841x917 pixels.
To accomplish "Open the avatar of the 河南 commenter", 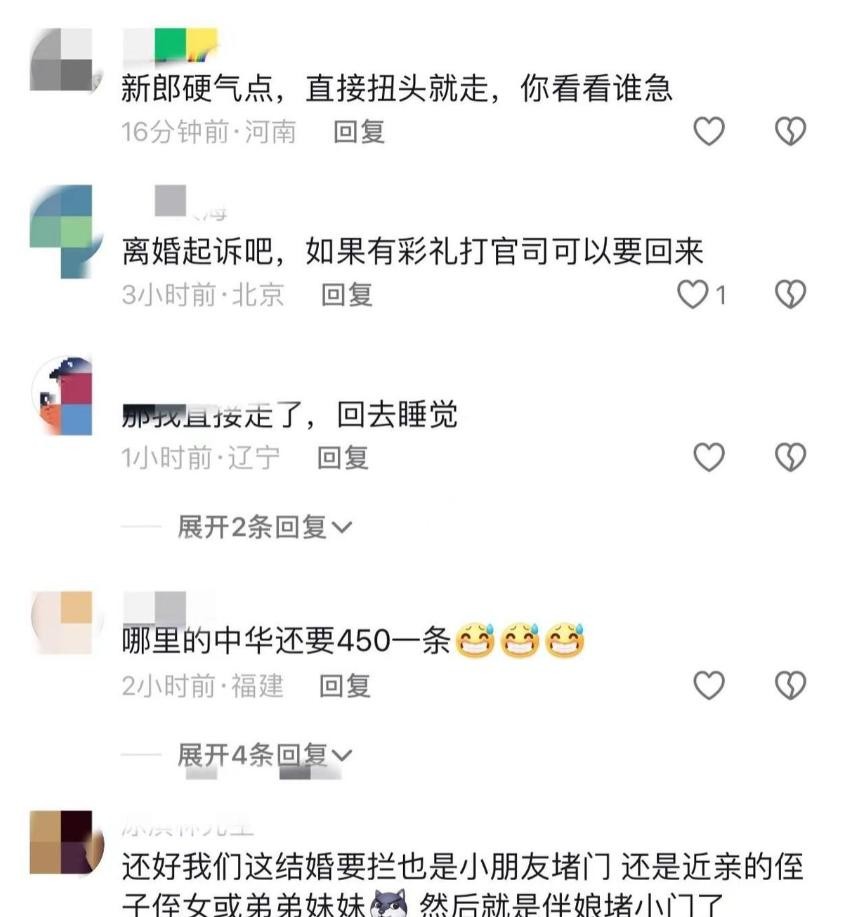I will coord(61,60).
